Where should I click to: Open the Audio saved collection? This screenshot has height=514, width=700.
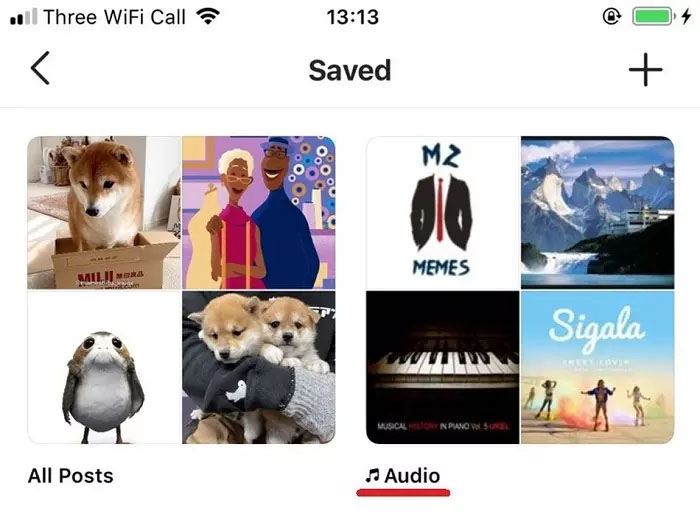(x=520, y=290)
